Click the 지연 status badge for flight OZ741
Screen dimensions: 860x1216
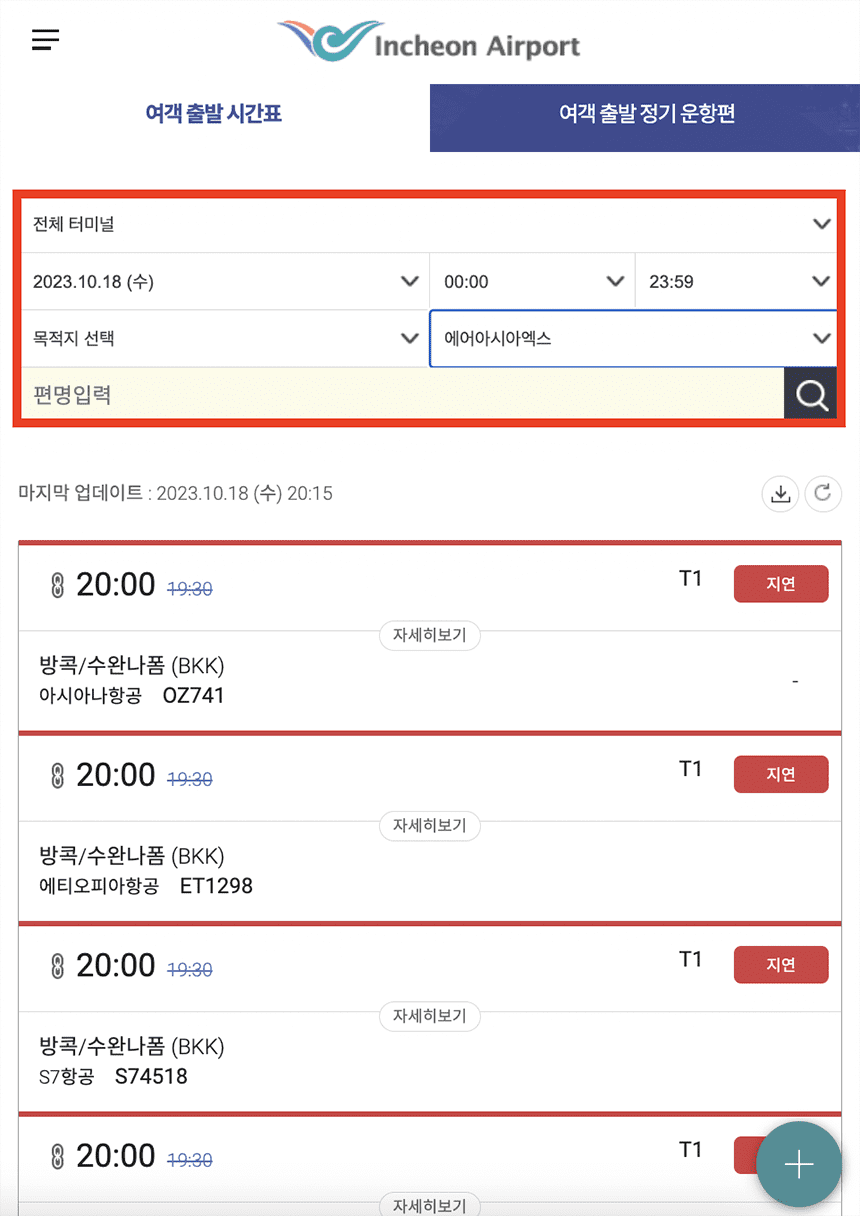click(x=781, y=583)
